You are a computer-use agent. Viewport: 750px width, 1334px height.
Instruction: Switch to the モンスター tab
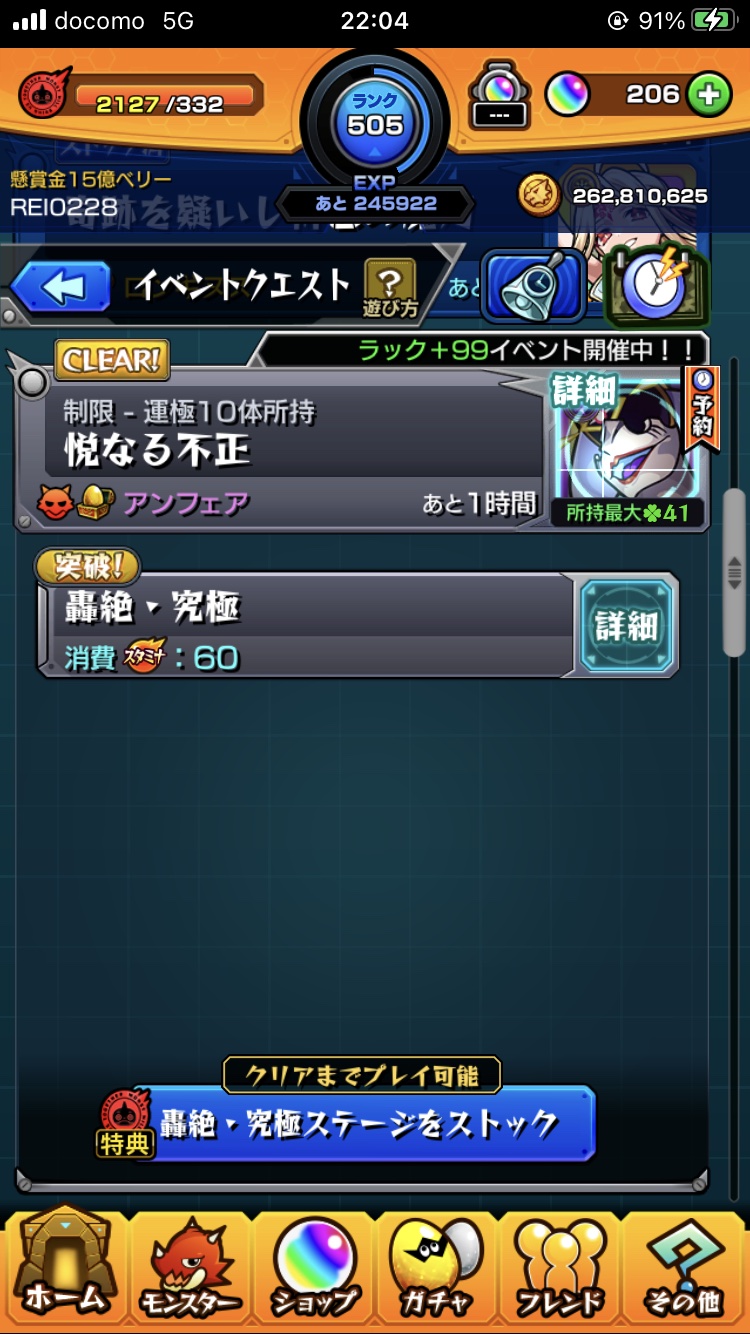(x=188, y=1268)
